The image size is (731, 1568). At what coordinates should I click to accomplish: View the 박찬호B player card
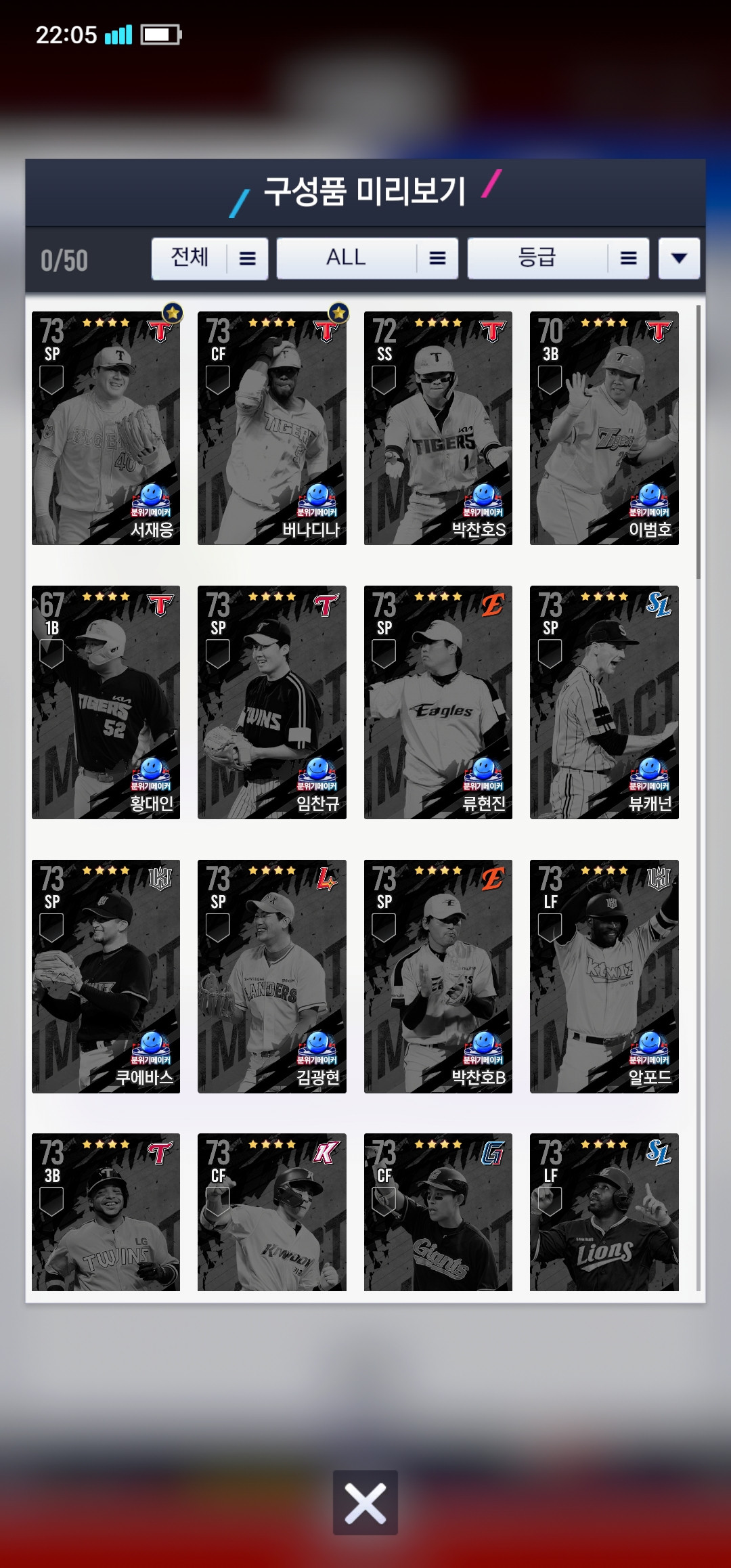pos(438,976)
